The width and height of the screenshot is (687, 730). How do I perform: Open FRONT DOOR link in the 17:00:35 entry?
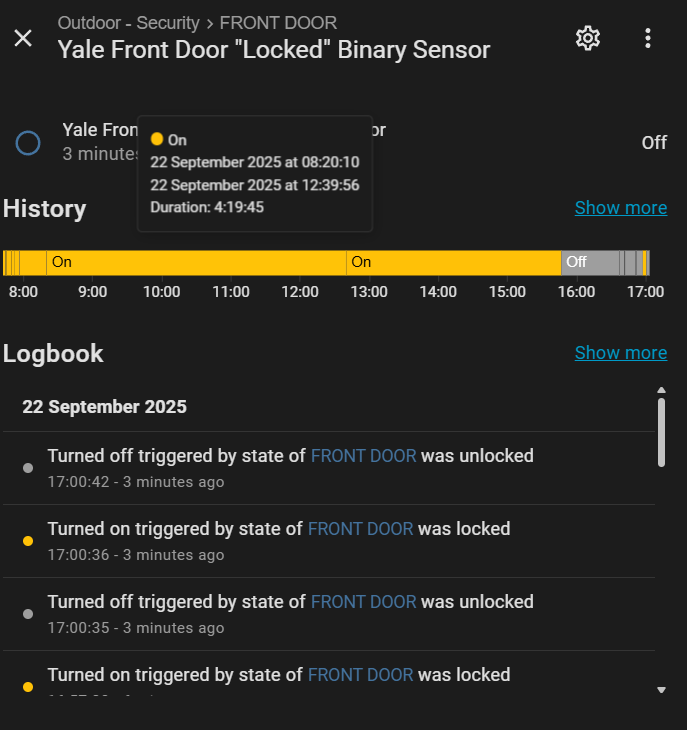pos(363,602)
